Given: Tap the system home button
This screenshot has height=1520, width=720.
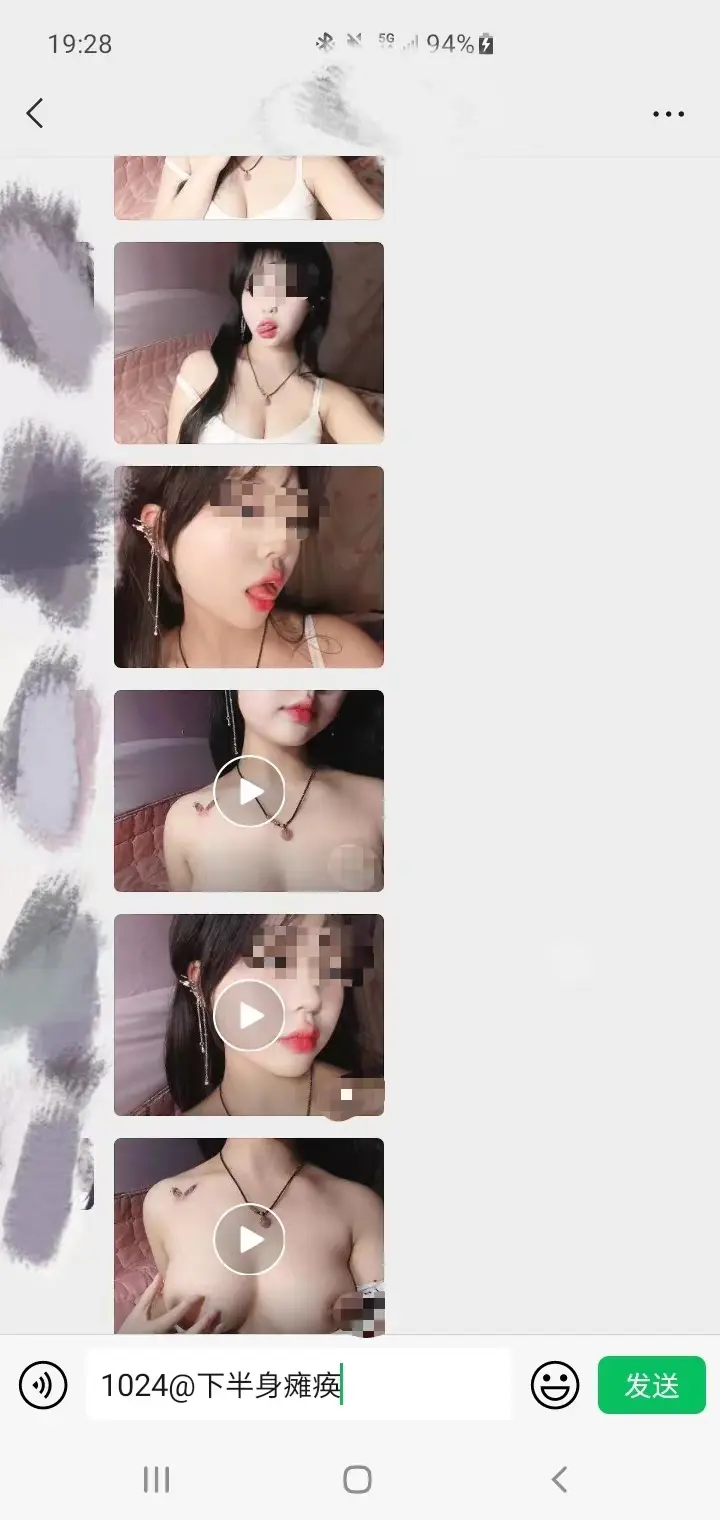Looking at the screenshot, I should (x=357, y=1479).
